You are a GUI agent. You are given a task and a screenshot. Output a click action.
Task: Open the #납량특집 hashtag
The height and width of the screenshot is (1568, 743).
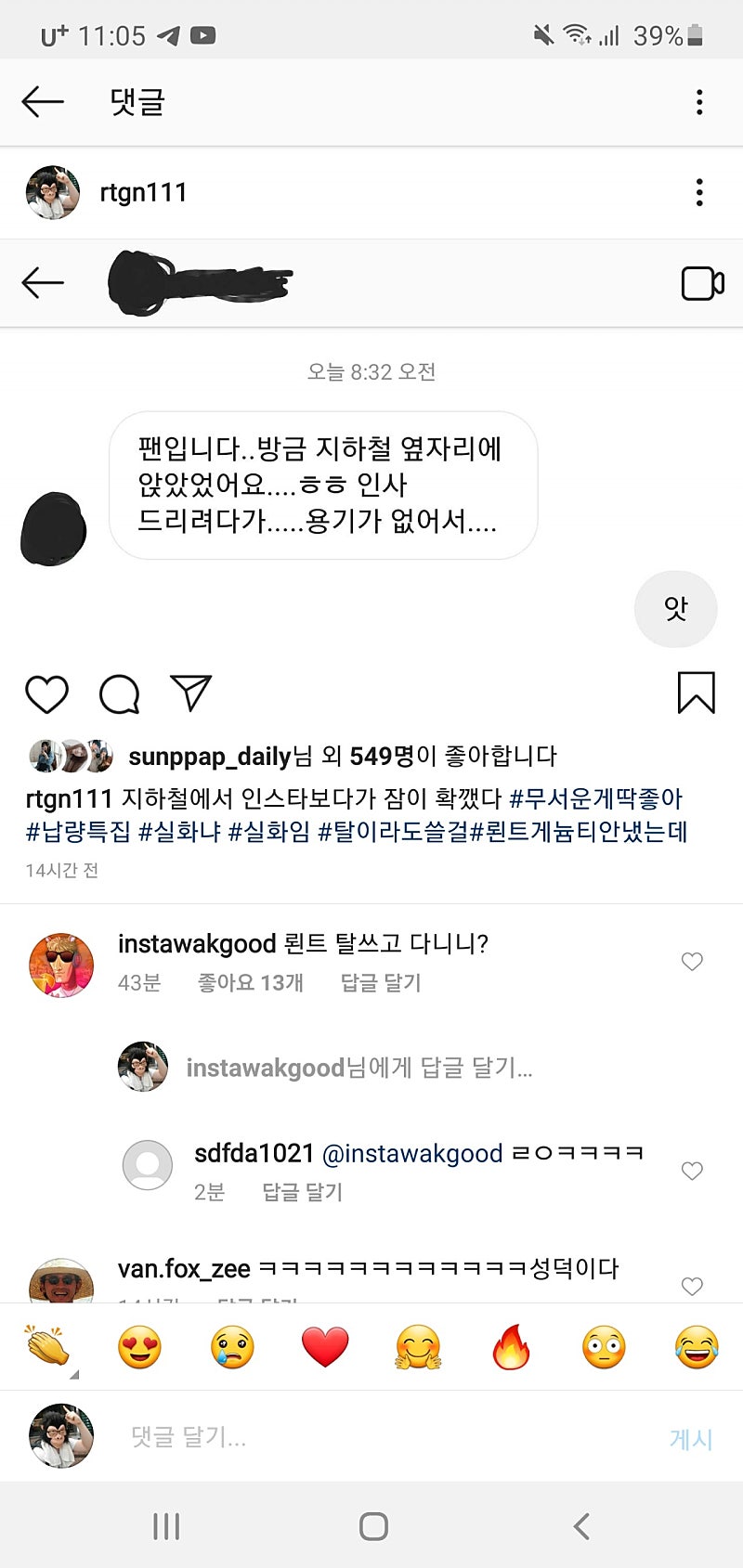tap(78, 831)
